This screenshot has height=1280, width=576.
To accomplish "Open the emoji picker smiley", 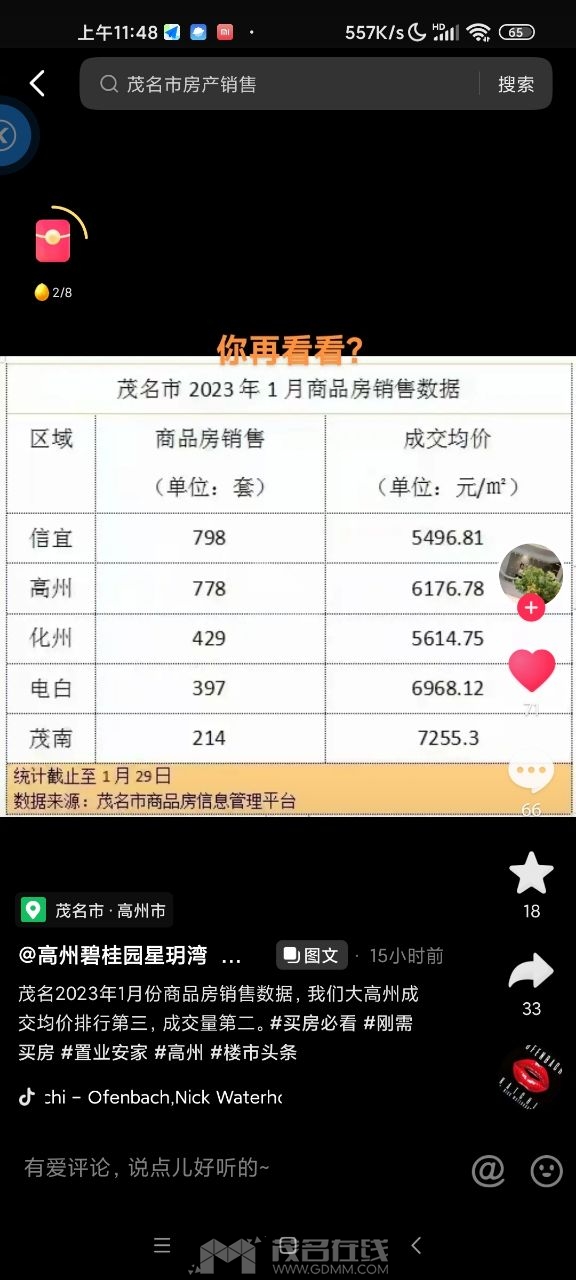I will pos(546,1170).
